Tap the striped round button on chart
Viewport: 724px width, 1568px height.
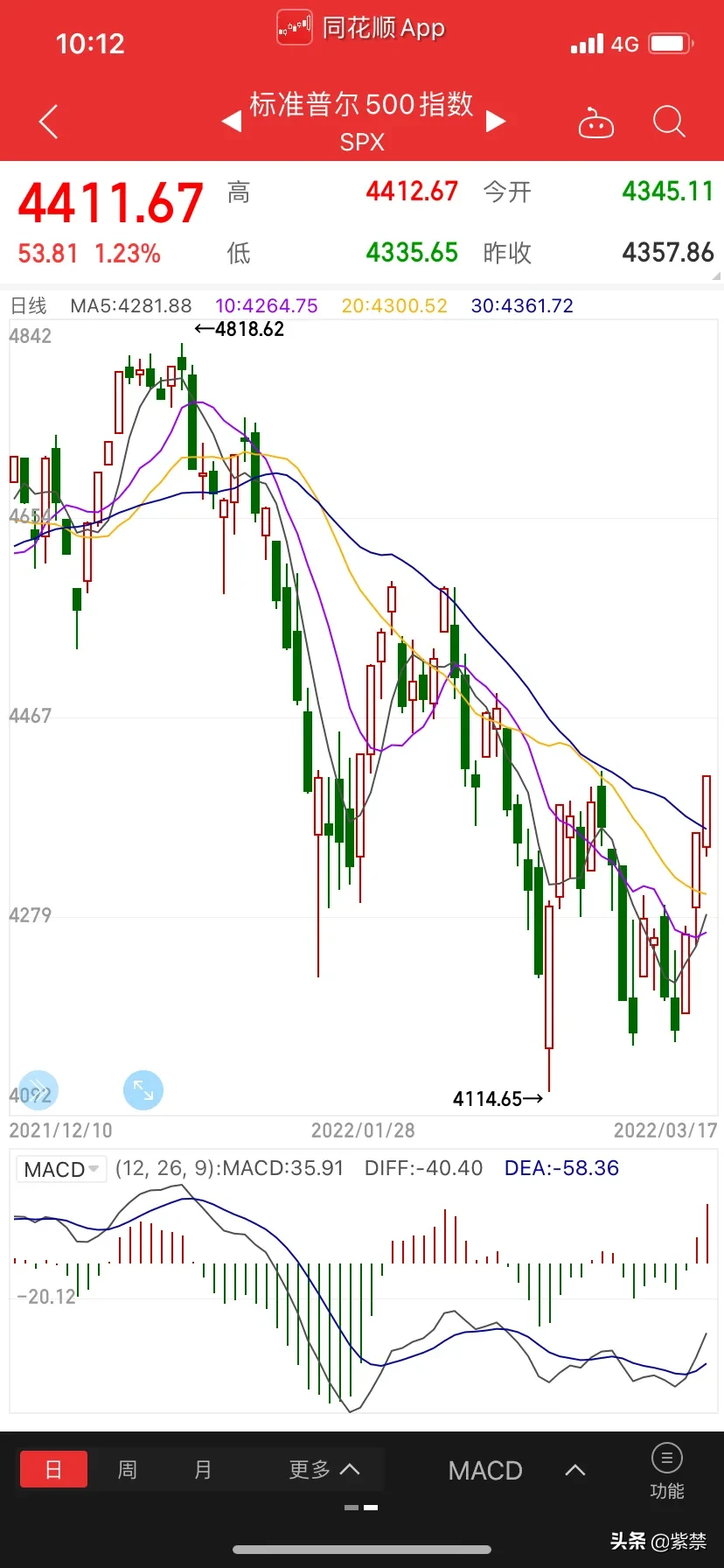tap(38, 1090)
